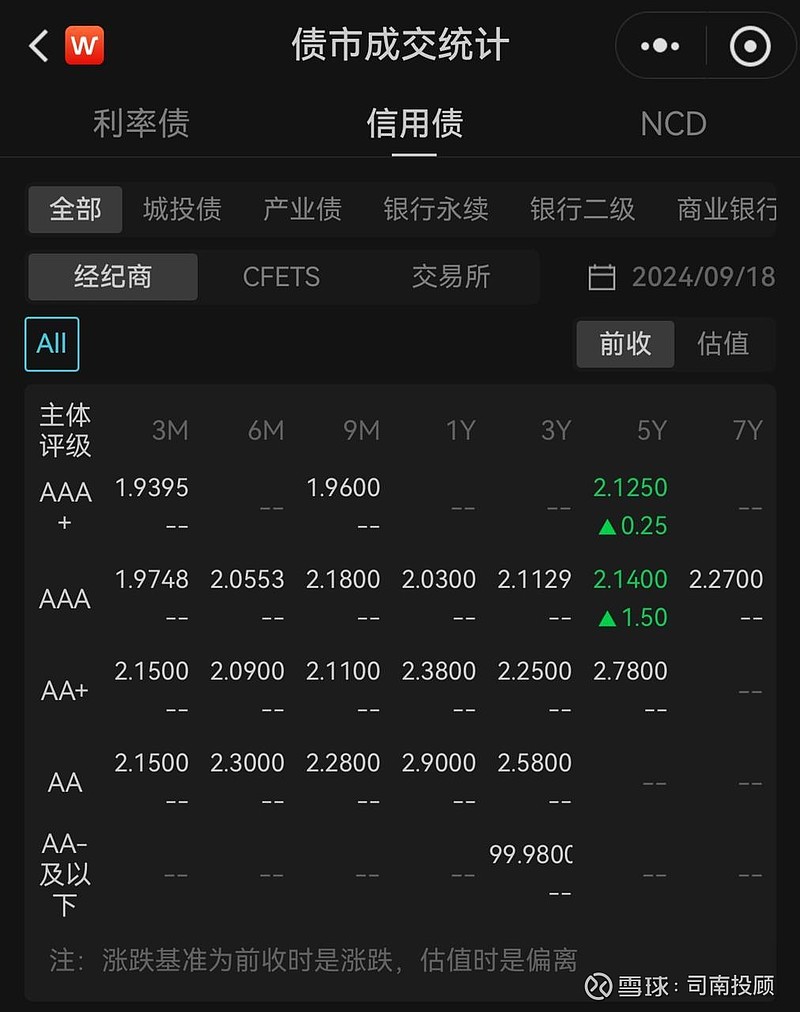The image size is (800, 1012).
Task: Open the more options ellipsis menu
Action: coord(658,45)
